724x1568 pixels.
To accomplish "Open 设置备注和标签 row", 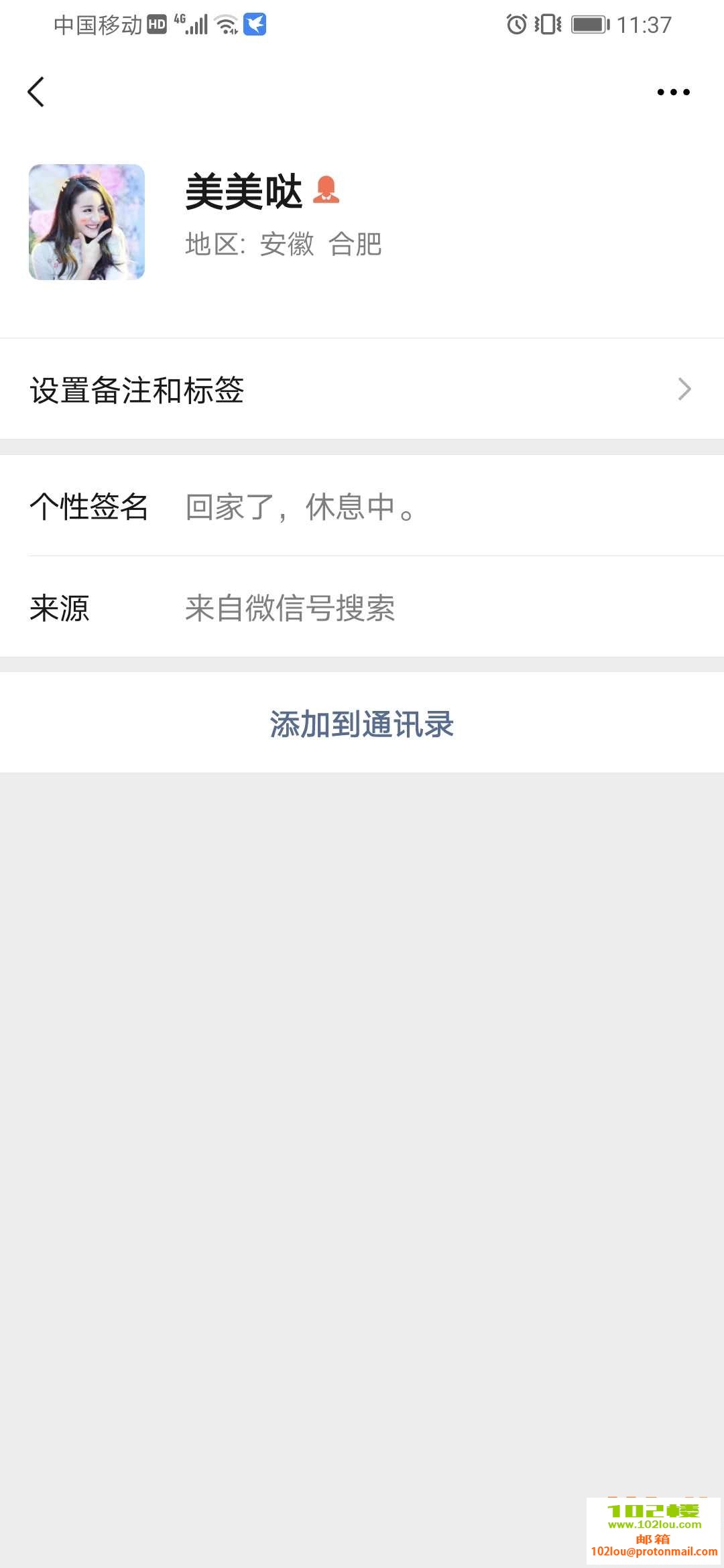I will coord(362,389).
